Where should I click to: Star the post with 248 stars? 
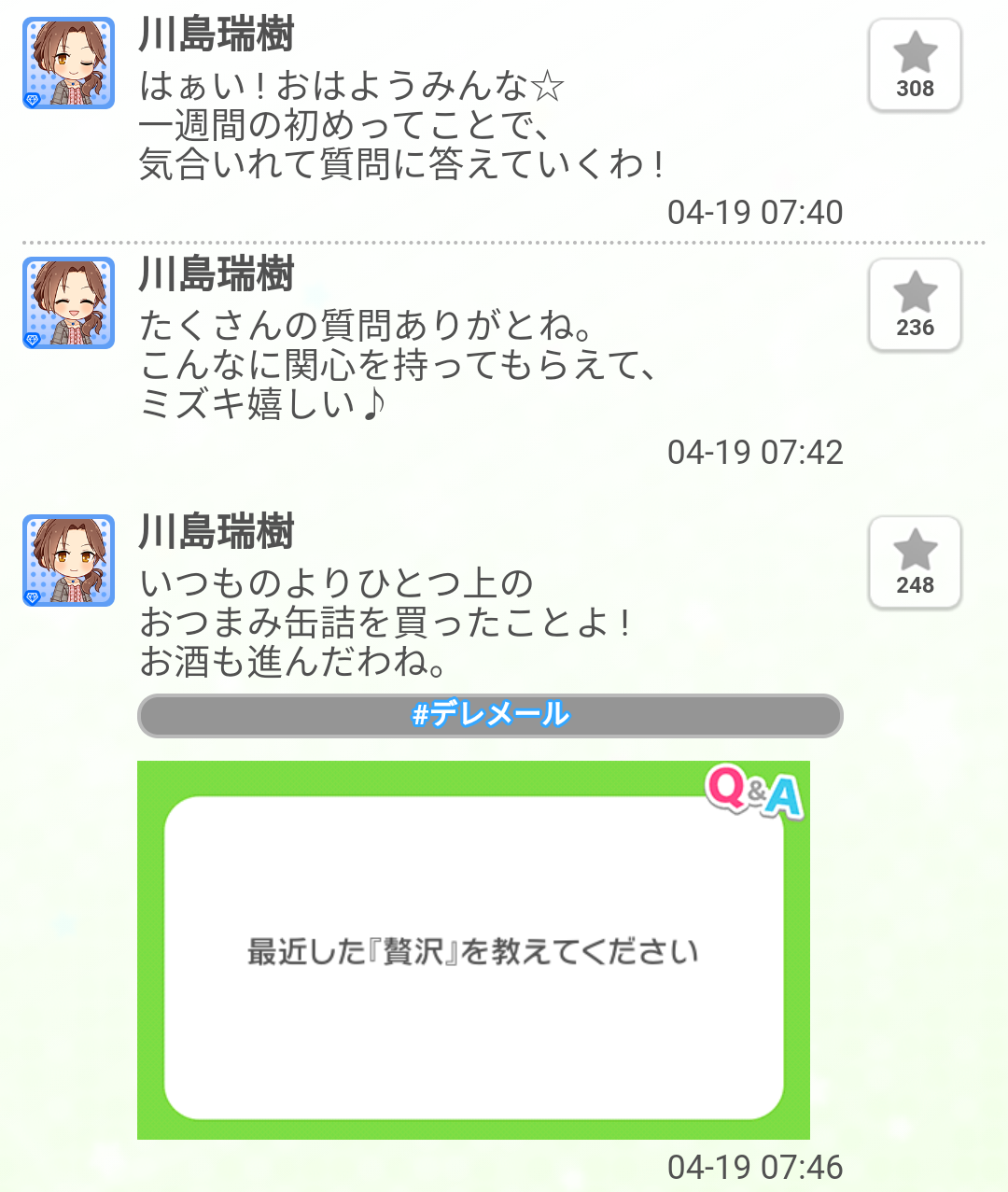[x=915, y=563]
